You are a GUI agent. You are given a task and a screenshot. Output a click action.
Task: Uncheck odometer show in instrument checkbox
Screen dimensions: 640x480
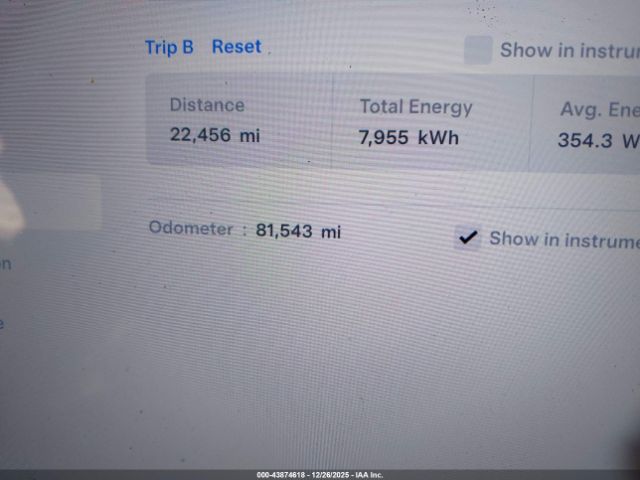coord(467,238)
